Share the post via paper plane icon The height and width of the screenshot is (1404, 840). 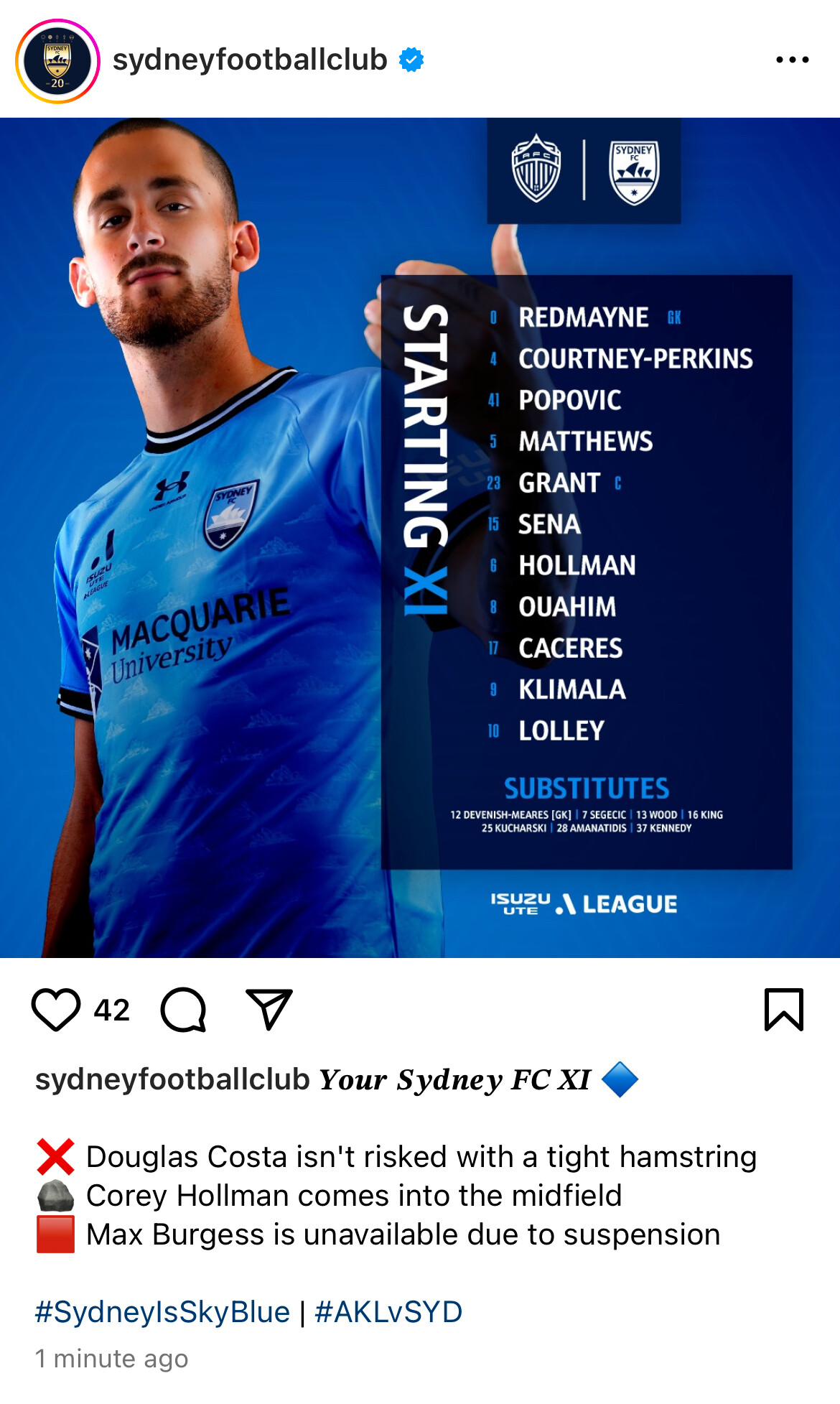tap(269, 1009)
